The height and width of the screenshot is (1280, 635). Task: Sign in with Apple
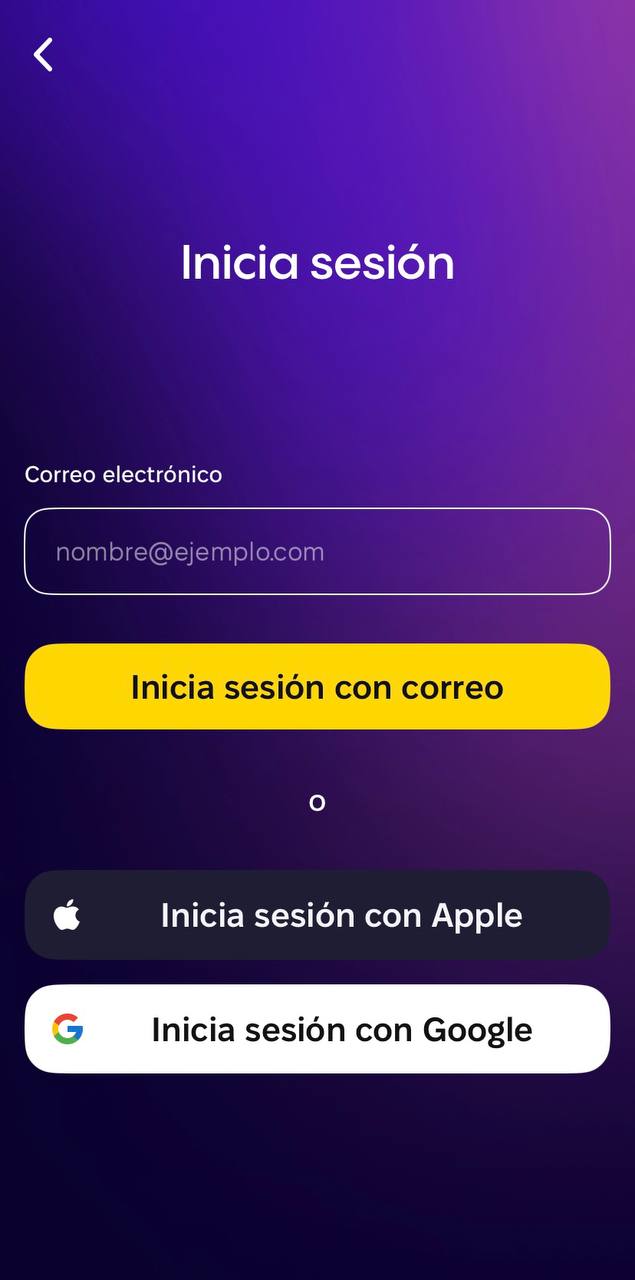pyautogui.click(x=317, y=915)
